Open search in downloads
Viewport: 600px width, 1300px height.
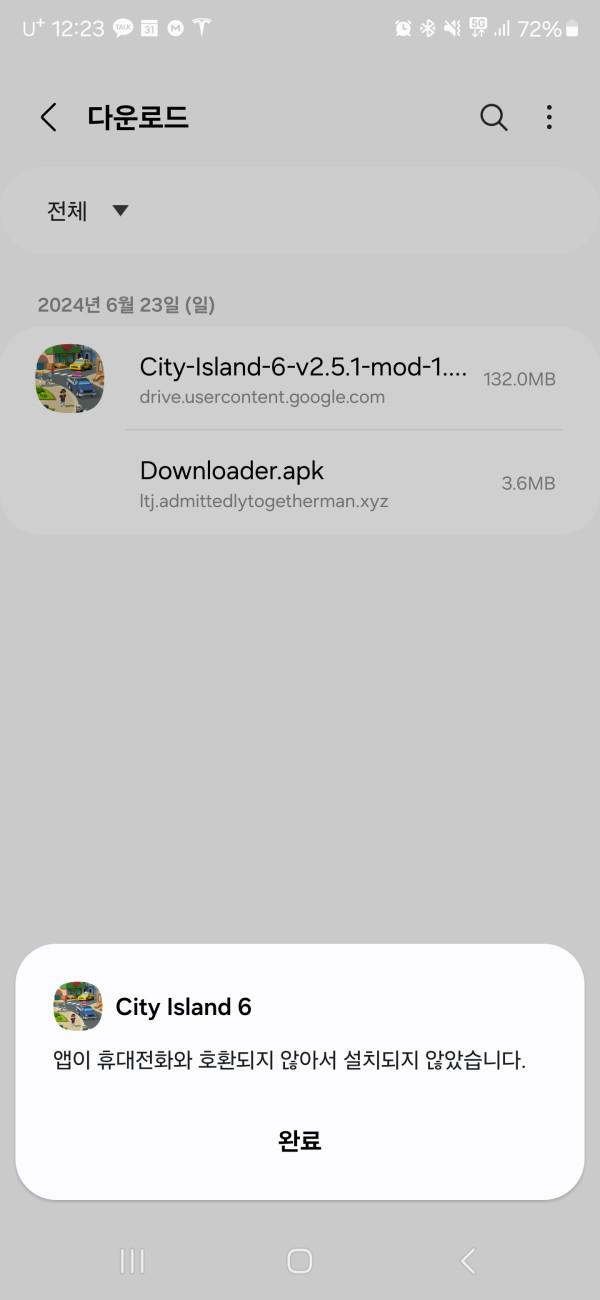[x=493, y=117]
